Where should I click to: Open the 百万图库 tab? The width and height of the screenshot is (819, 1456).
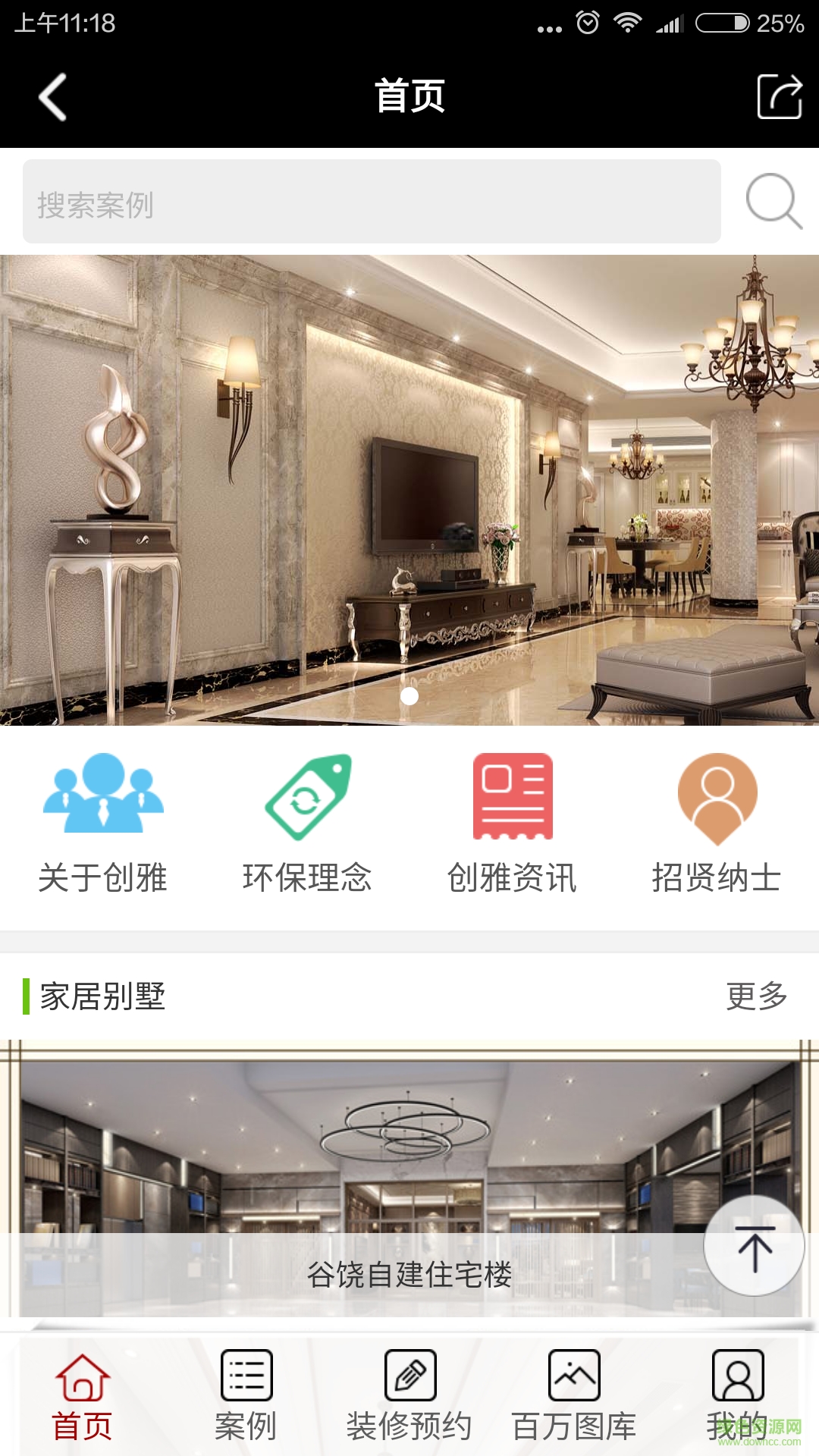tap(574, 1397)
